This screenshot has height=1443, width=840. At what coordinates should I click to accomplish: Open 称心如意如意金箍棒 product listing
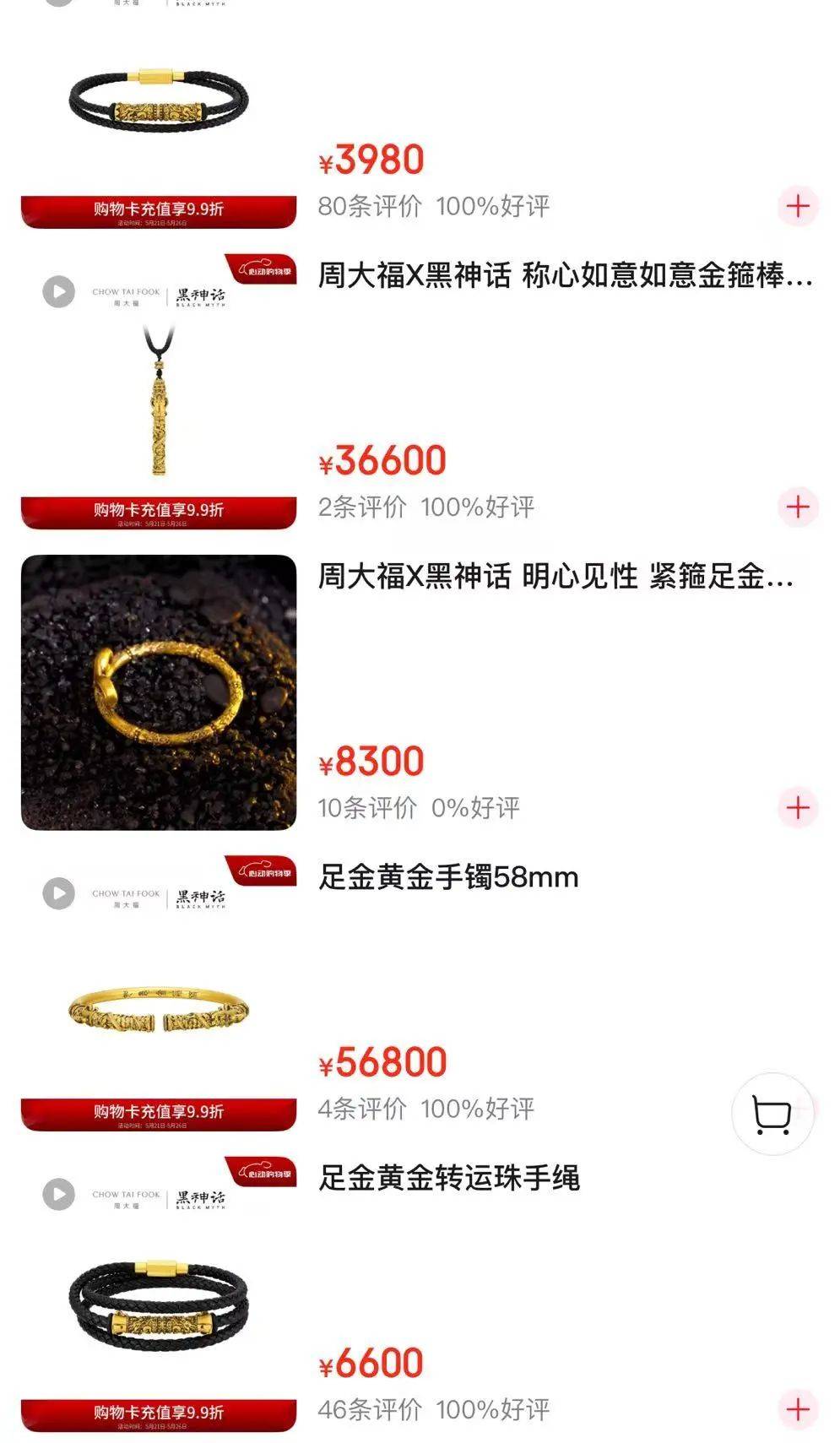564,275
